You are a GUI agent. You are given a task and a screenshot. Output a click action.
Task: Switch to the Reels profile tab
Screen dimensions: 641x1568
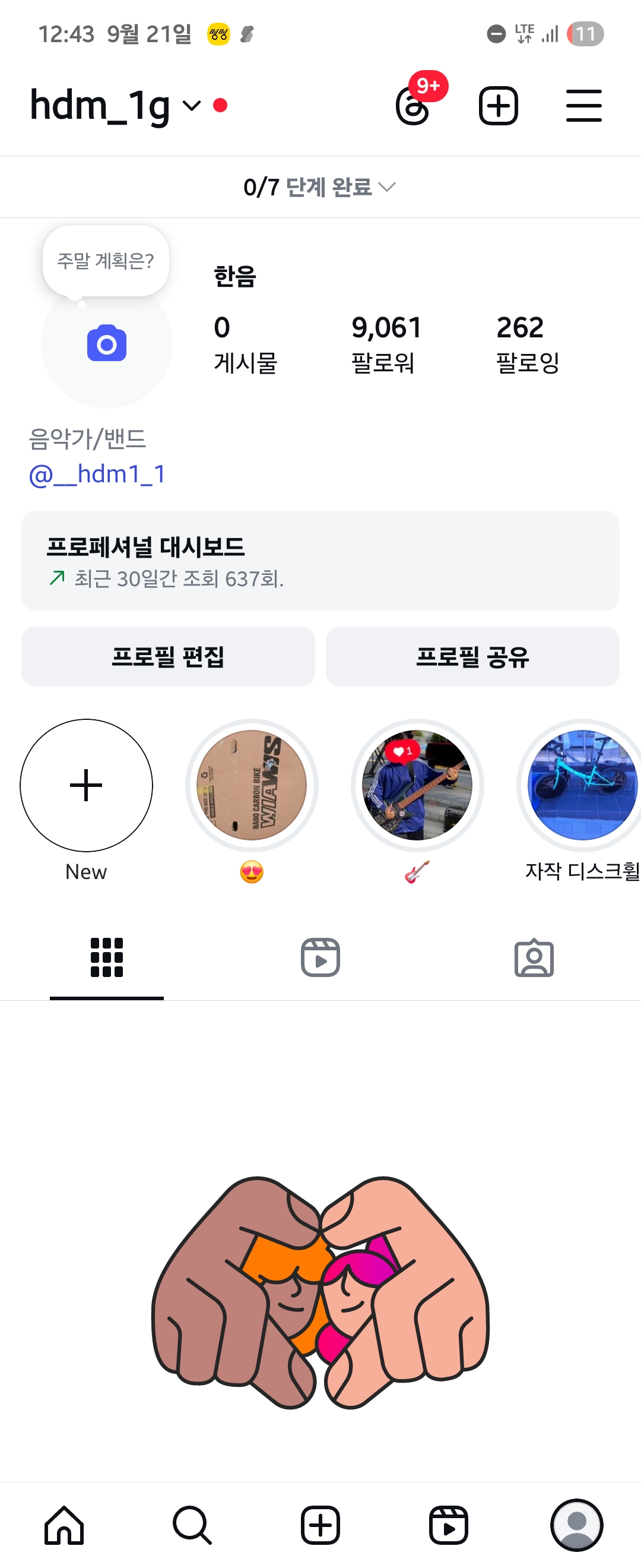(320, 957)
